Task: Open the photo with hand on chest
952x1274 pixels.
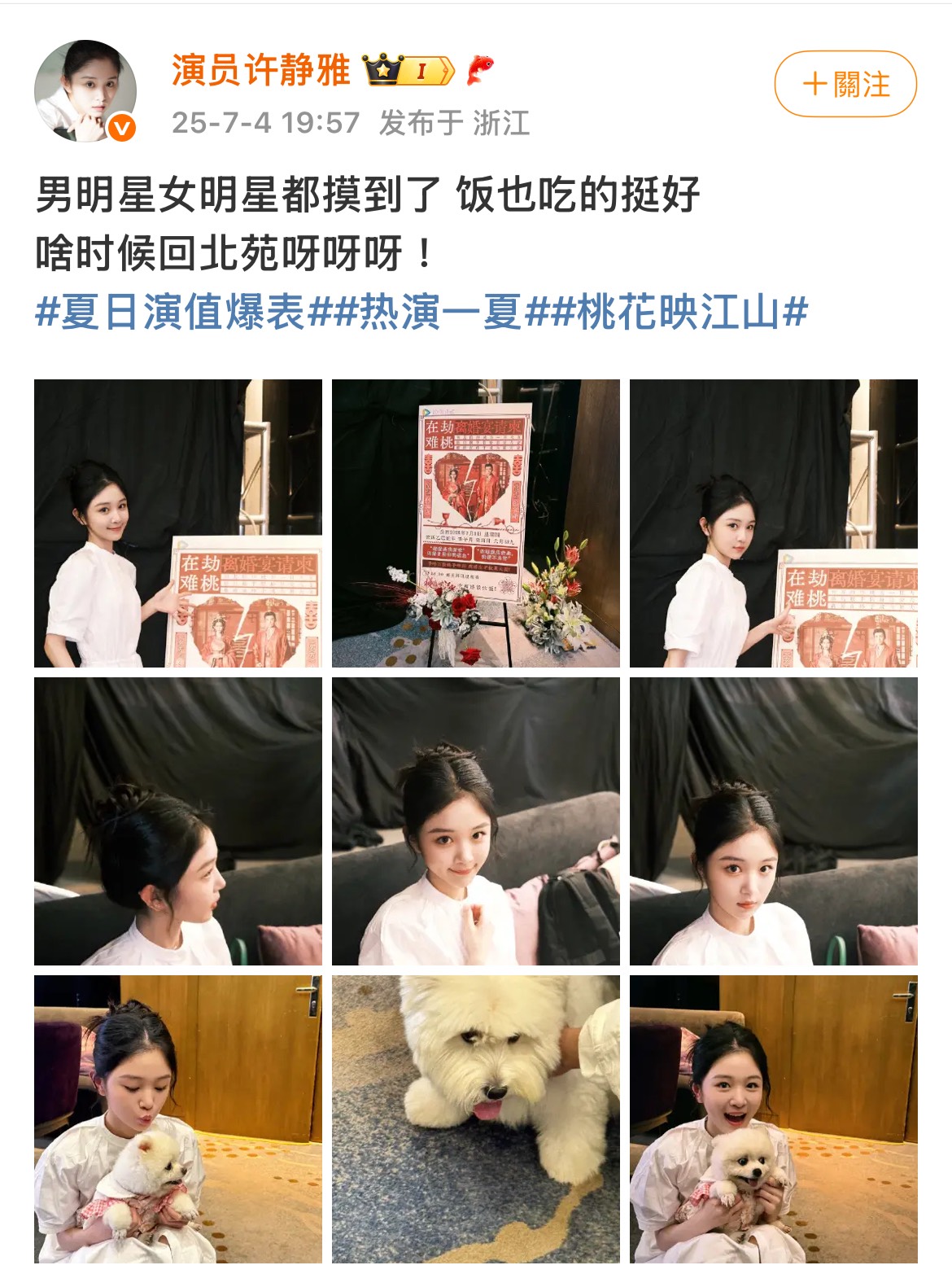Action: (475, 821)
